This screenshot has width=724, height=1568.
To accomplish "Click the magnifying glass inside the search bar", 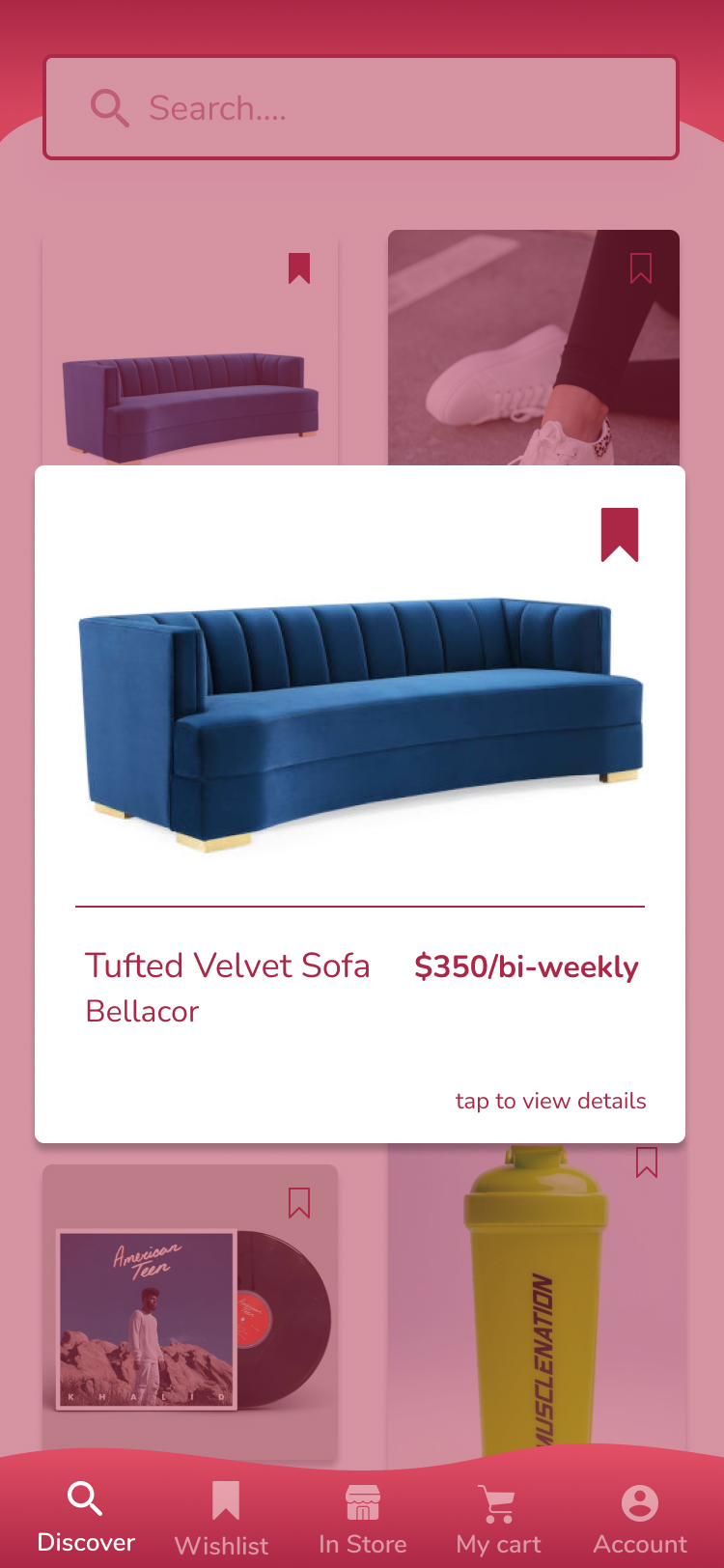I will 109,107.
